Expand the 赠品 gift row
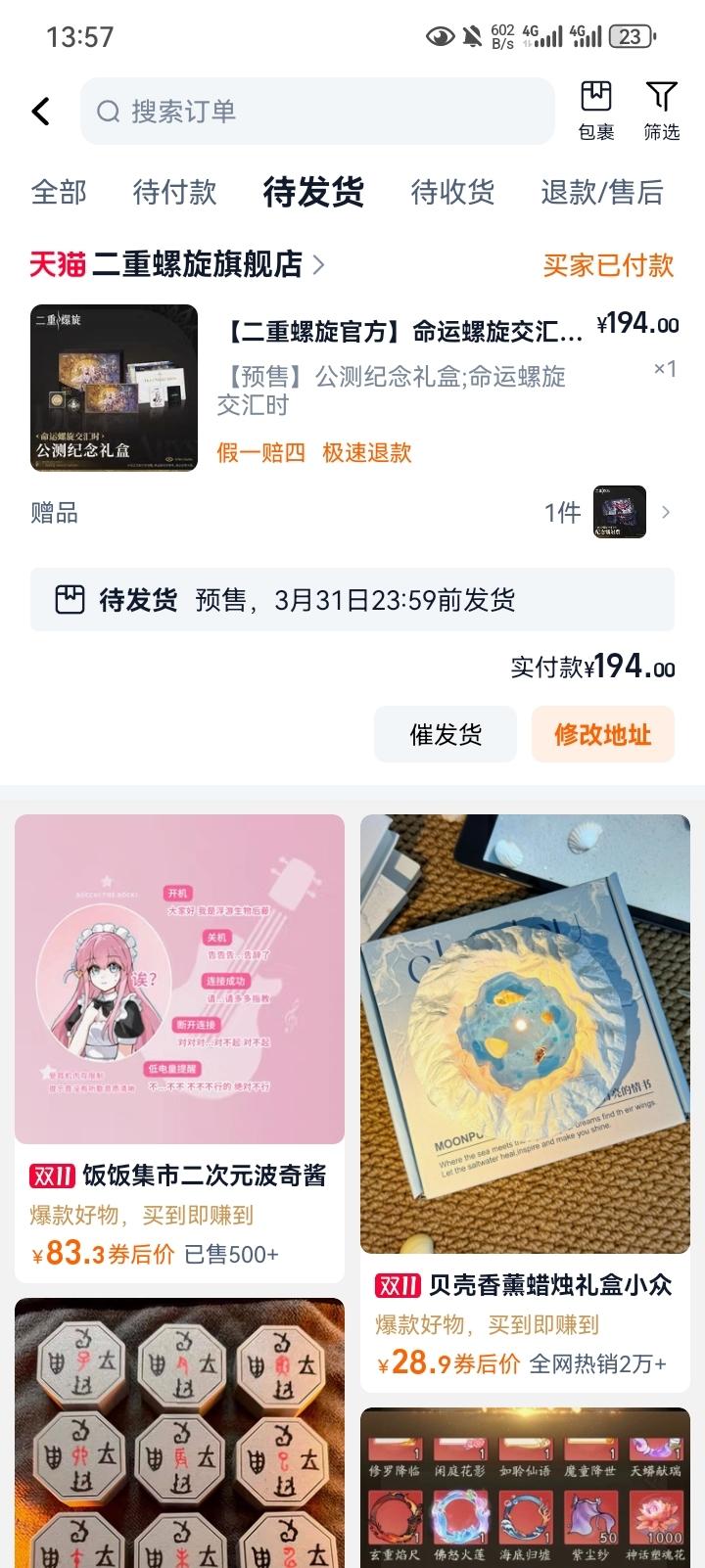The height and width of the screenshot is (1568, 705). pyautogui.click(x=352, y=513)
